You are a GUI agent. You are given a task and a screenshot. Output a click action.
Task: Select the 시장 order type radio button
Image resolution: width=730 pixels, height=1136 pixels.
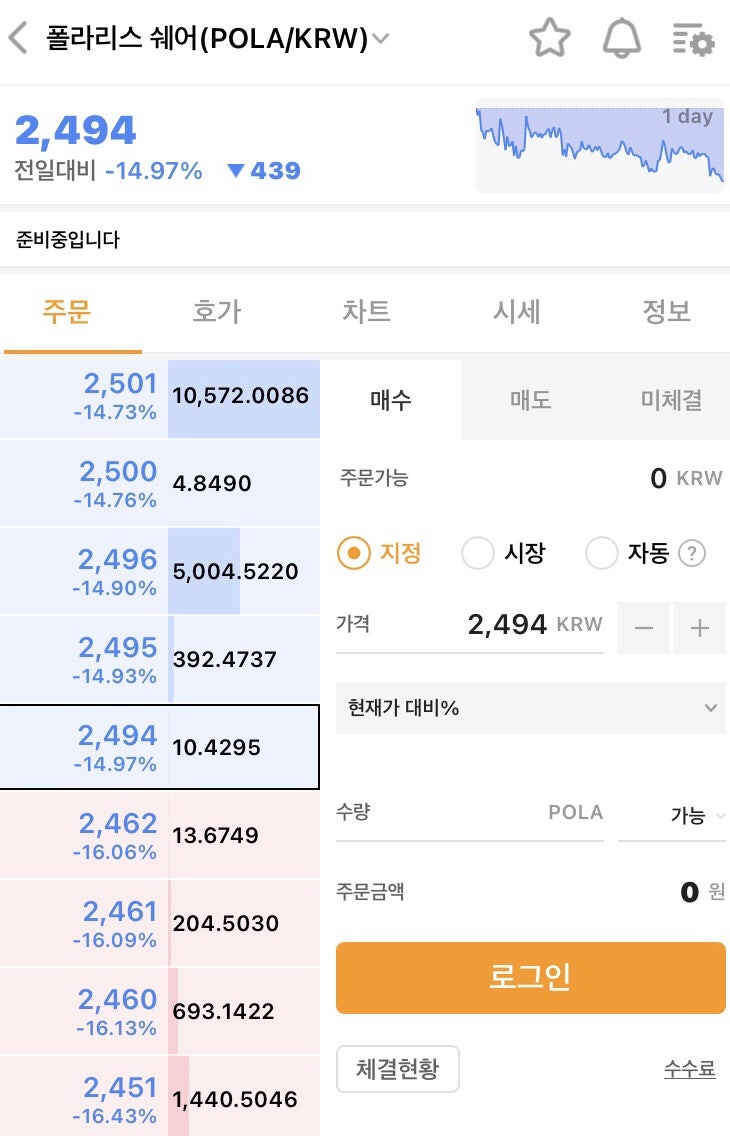coord(478,554)
